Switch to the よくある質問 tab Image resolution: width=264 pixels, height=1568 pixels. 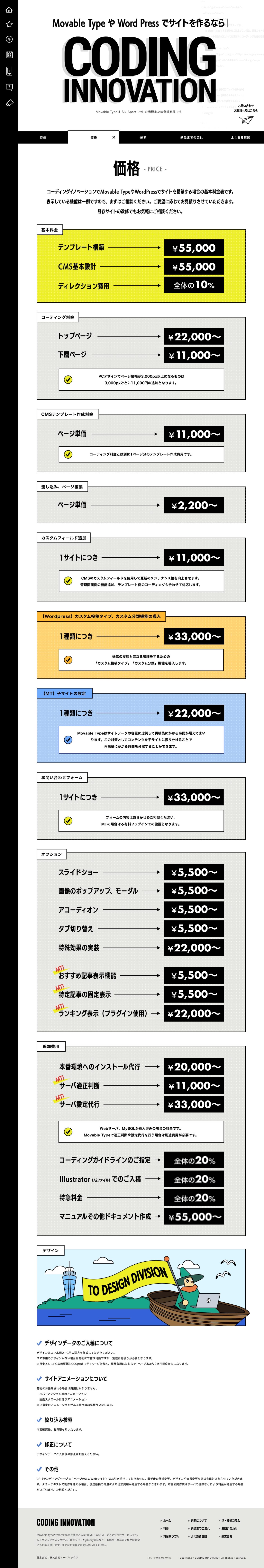[240, 138]
